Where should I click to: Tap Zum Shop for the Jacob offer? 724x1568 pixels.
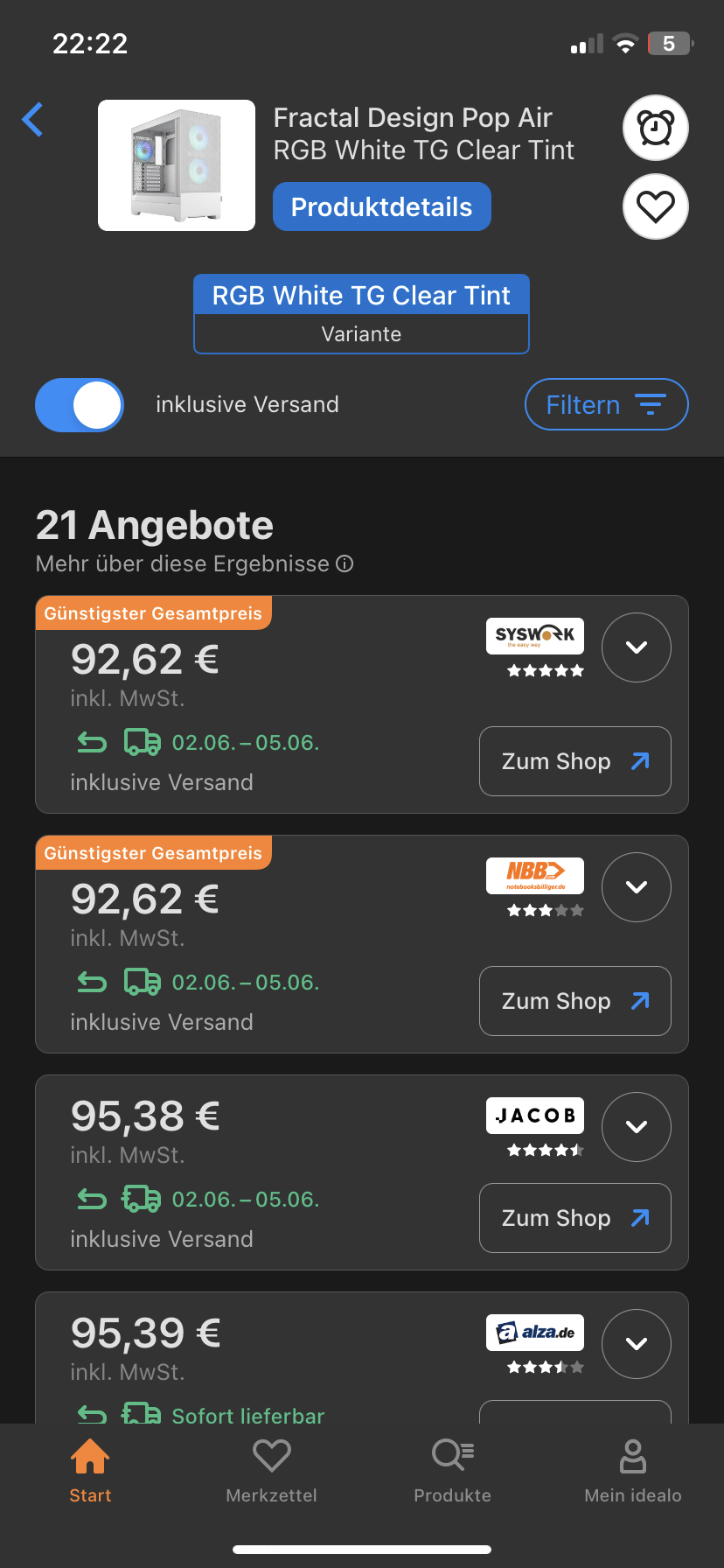[574, 1218]
